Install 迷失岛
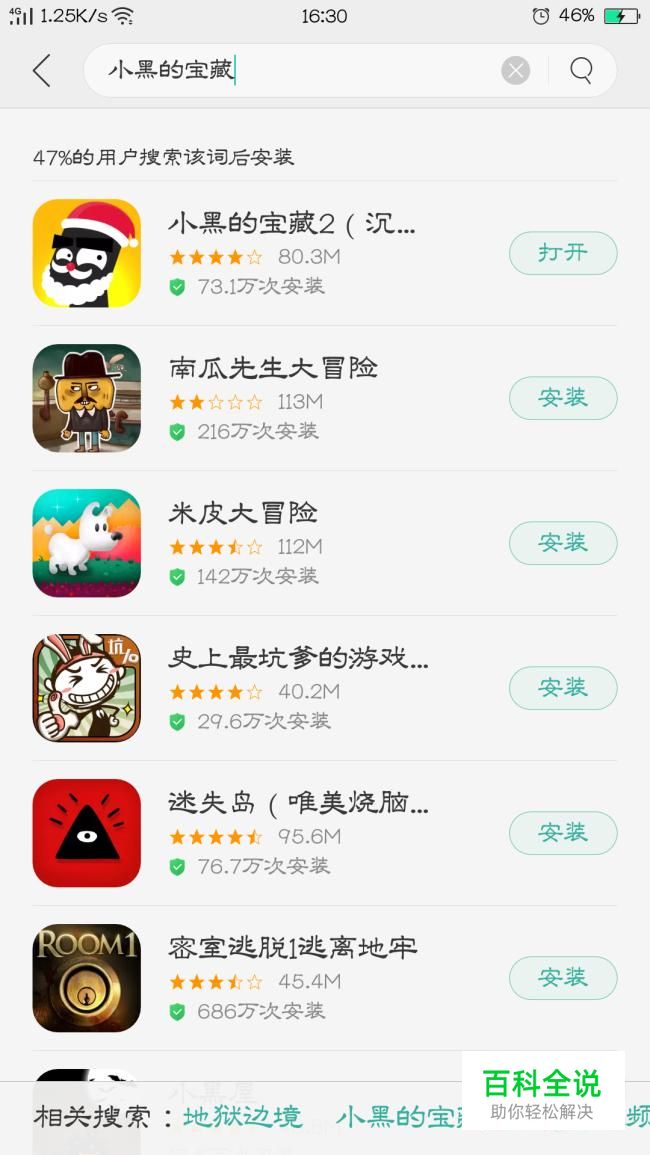Viewport: 650px width, 1155px height. pos(562,833)
